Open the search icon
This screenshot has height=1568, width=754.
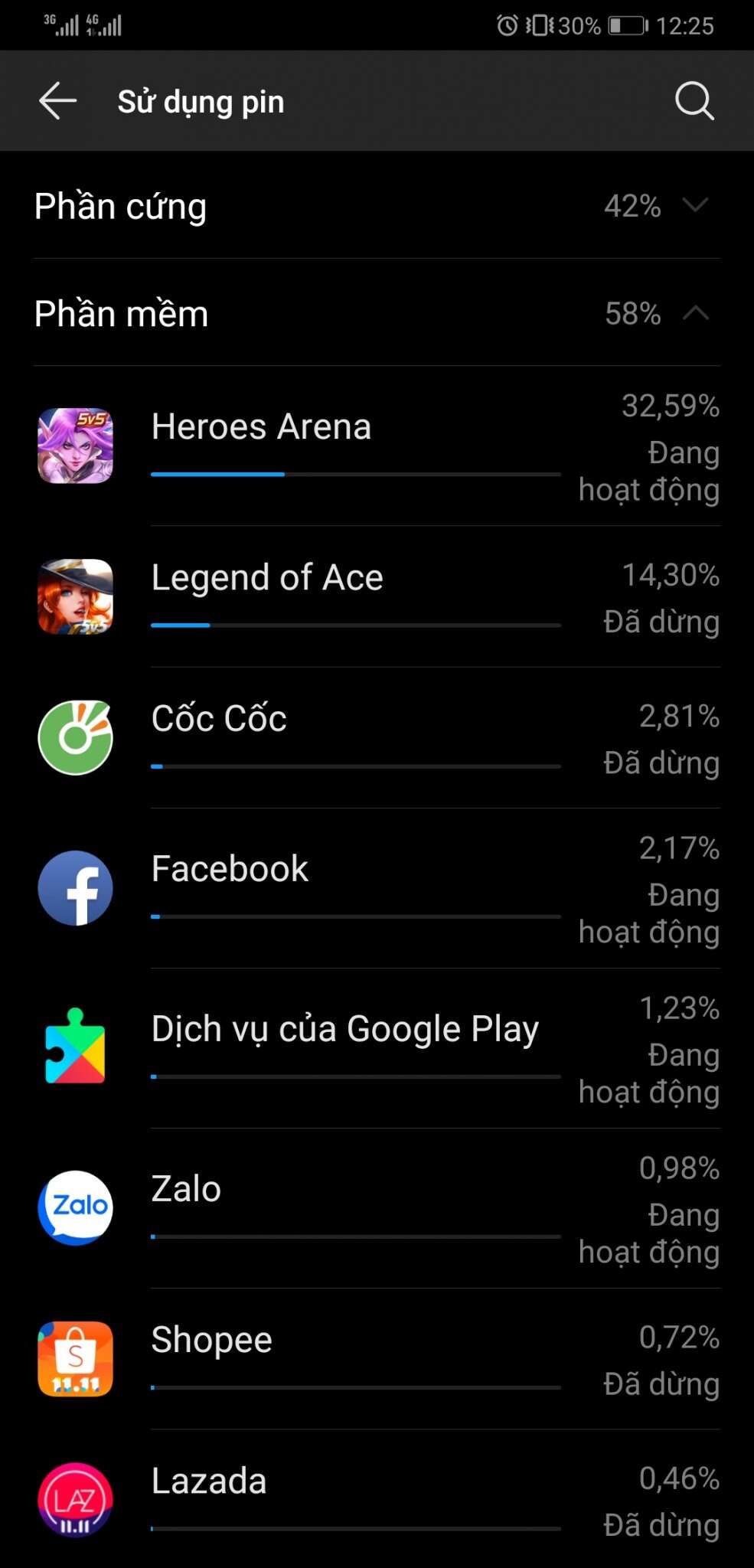tap(694, 101)
